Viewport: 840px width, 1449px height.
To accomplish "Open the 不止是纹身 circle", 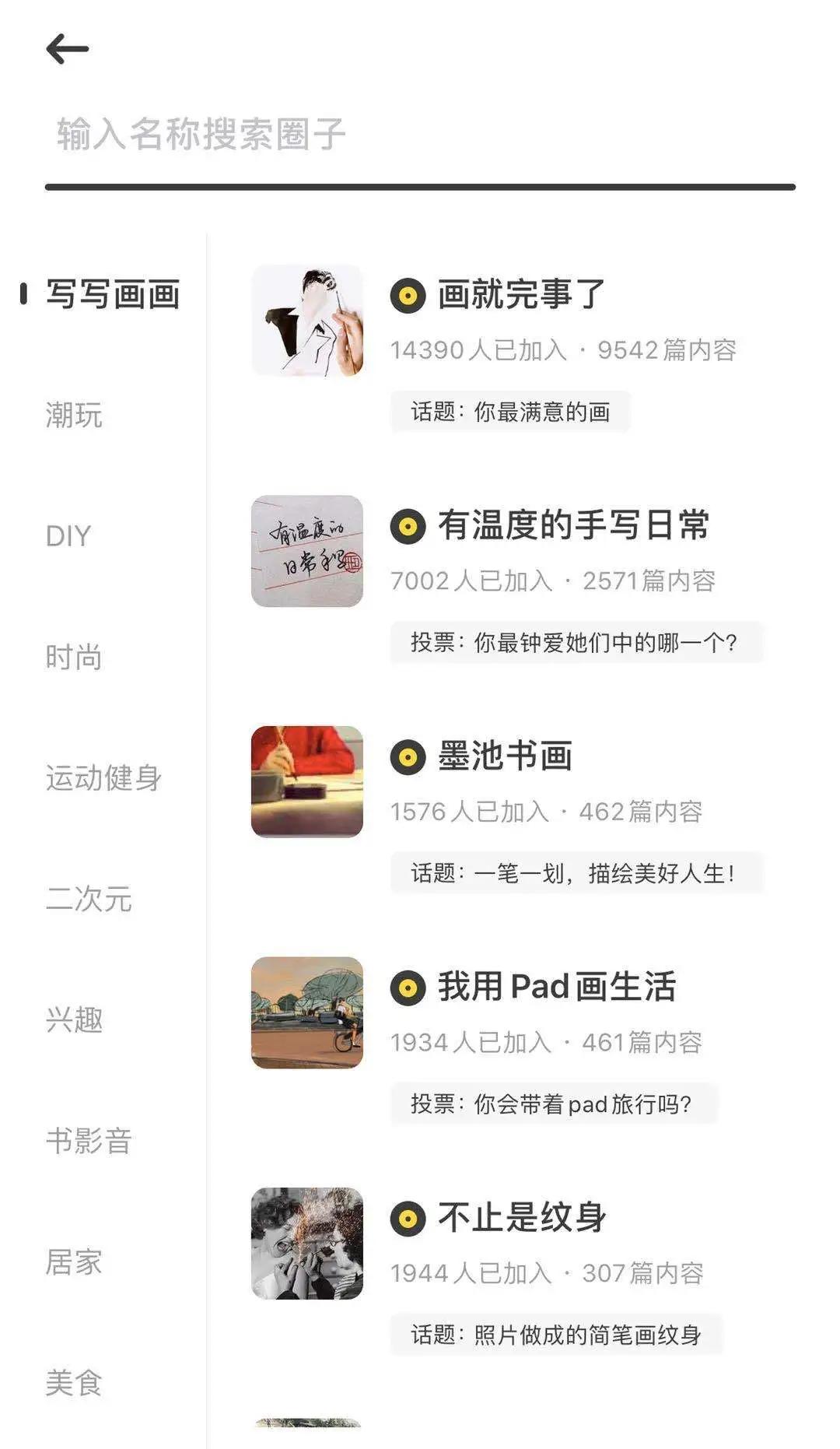I will (x=521, y=1218).
